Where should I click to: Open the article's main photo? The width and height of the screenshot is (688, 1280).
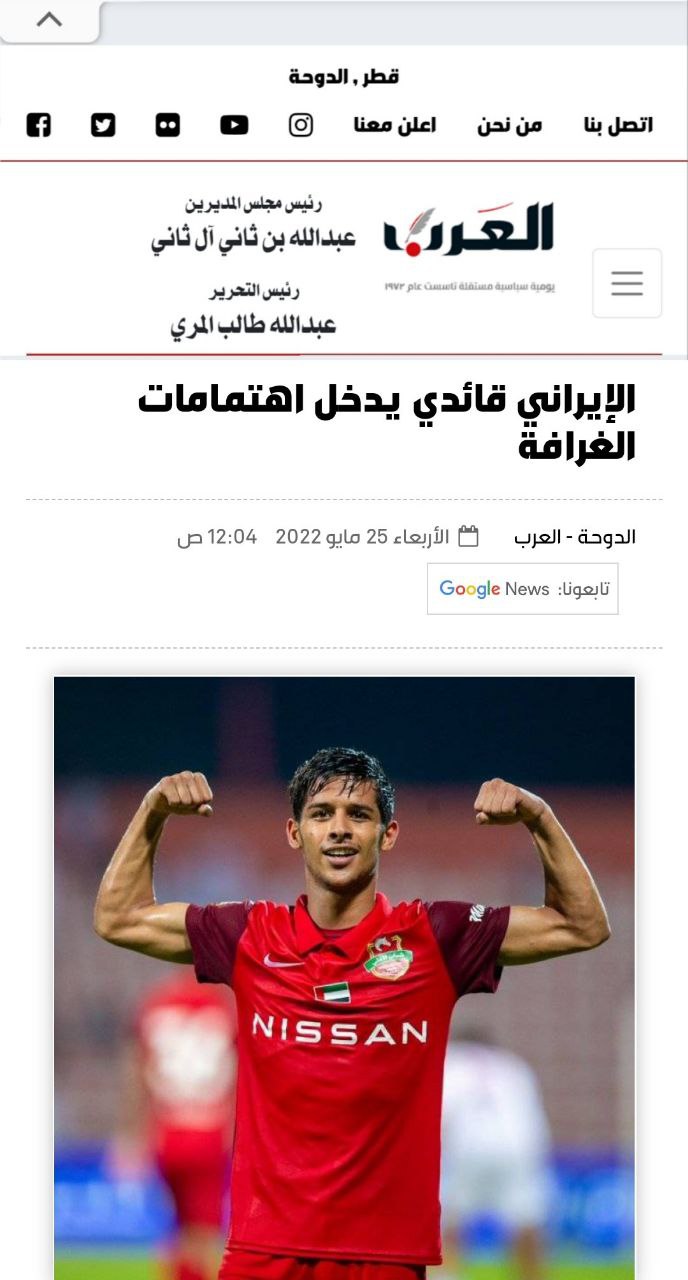click(x=344, y=975)
